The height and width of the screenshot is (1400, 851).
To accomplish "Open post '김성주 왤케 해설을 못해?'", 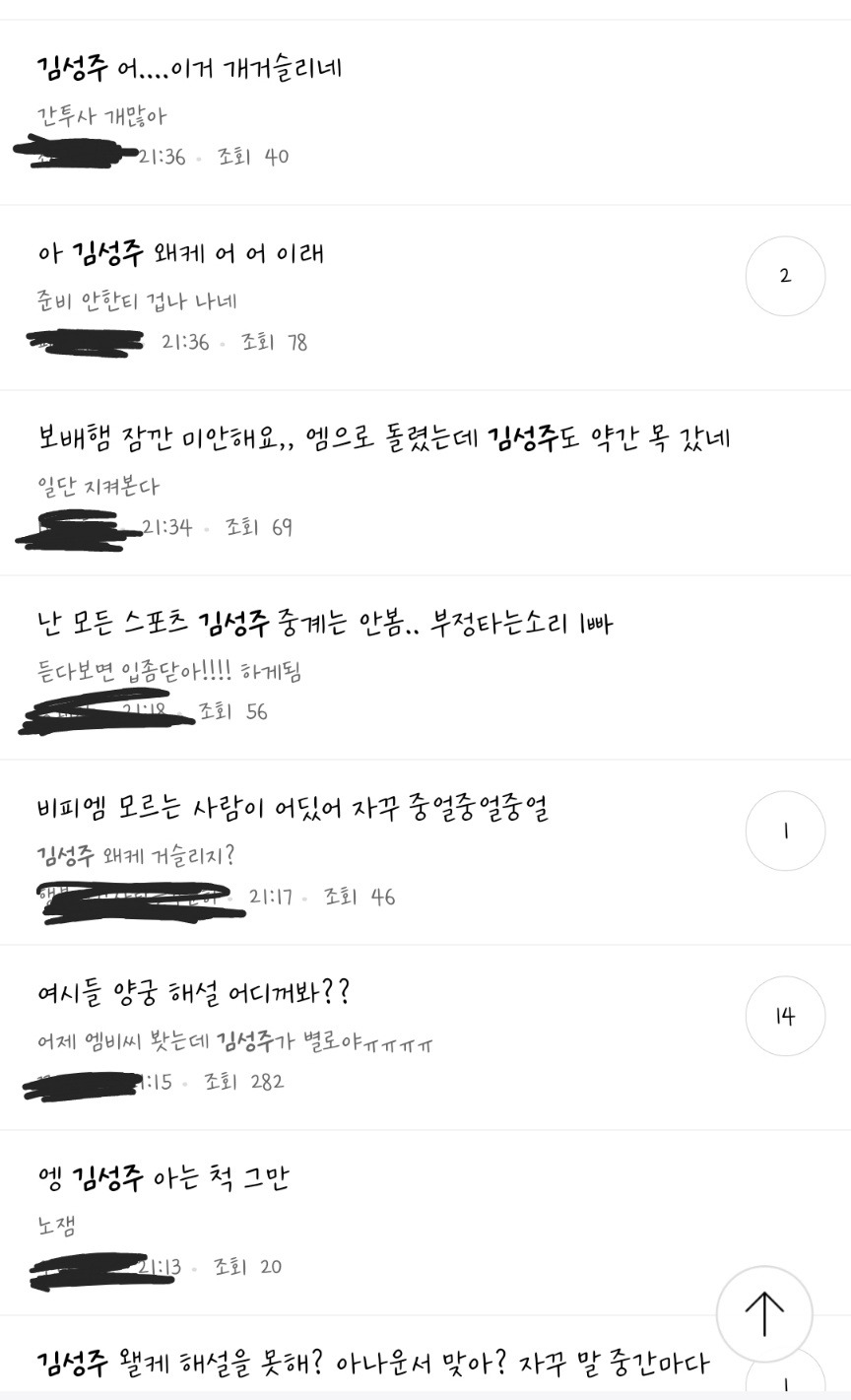I will tap(372, 1364).
